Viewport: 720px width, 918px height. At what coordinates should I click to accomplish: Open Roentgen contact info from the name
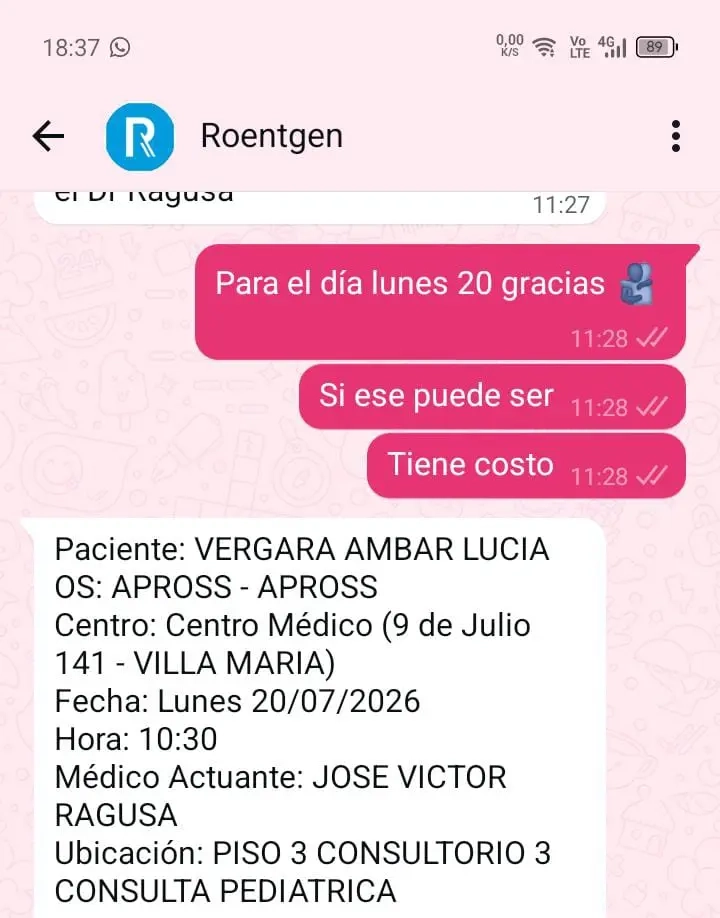click(272, 136)
